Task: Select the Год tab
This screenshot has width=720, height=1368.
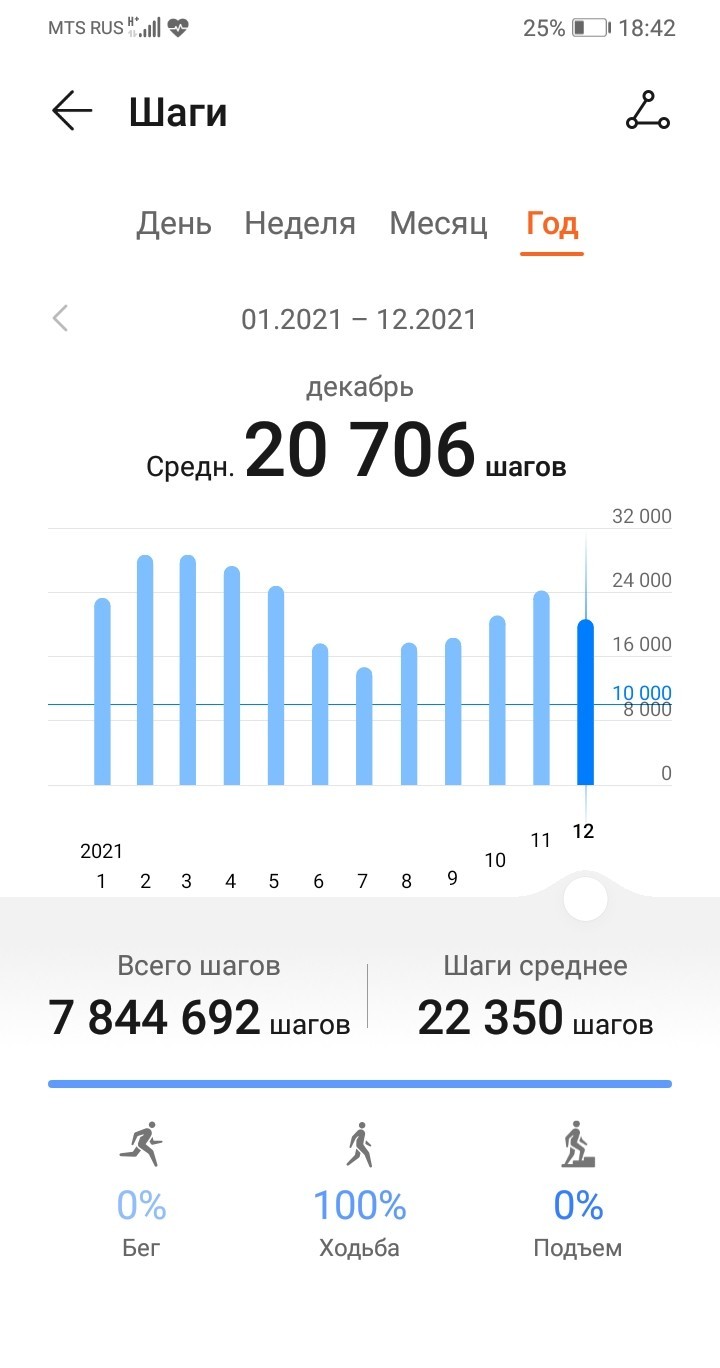Action: pyautogui.click(x=552, y=223)
